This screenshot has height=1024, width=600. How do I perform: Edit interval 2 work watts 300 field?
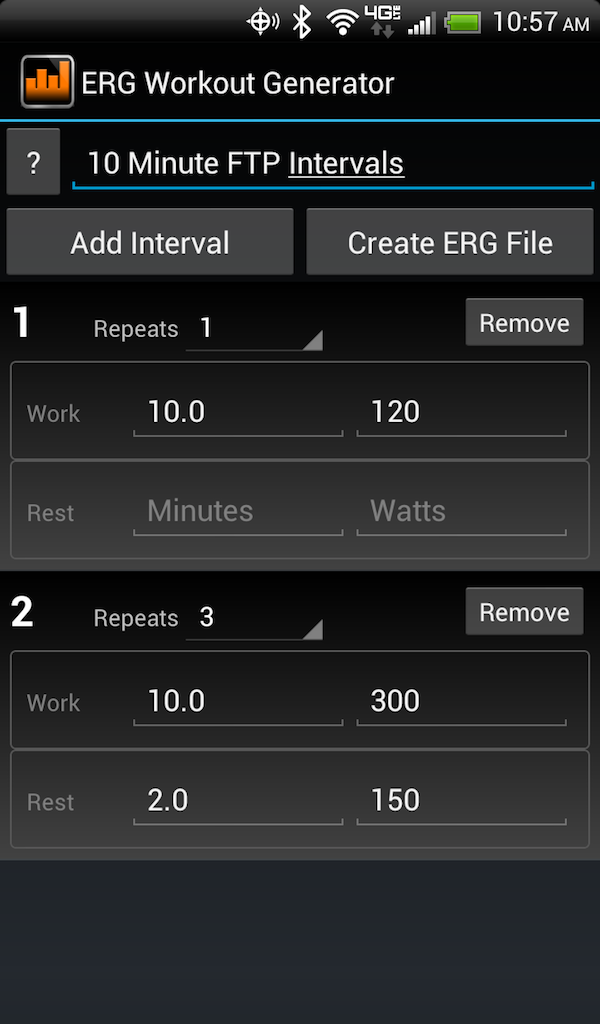tap(461, 701)
